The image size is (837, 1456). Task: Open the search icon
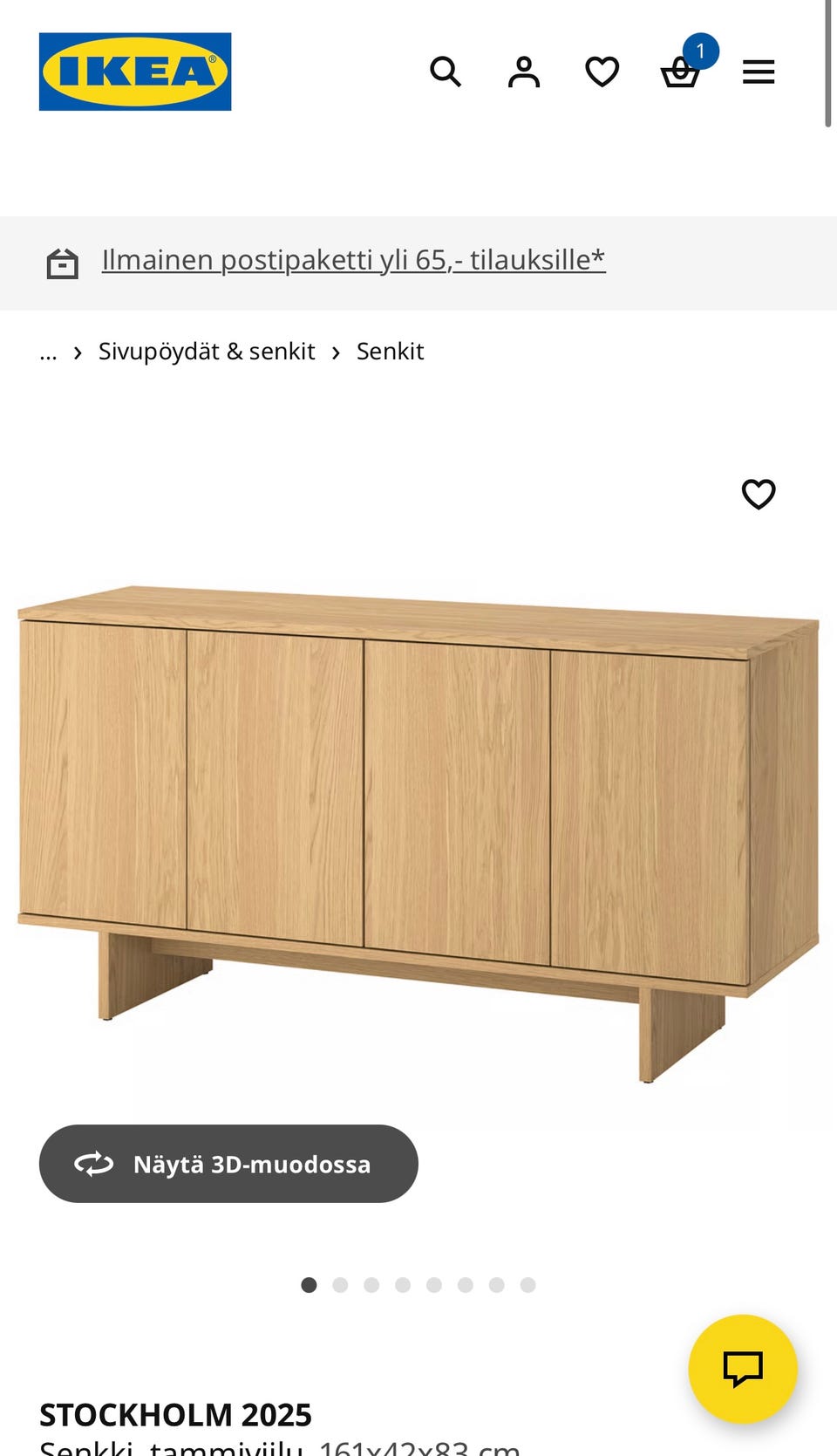(446, 72)
